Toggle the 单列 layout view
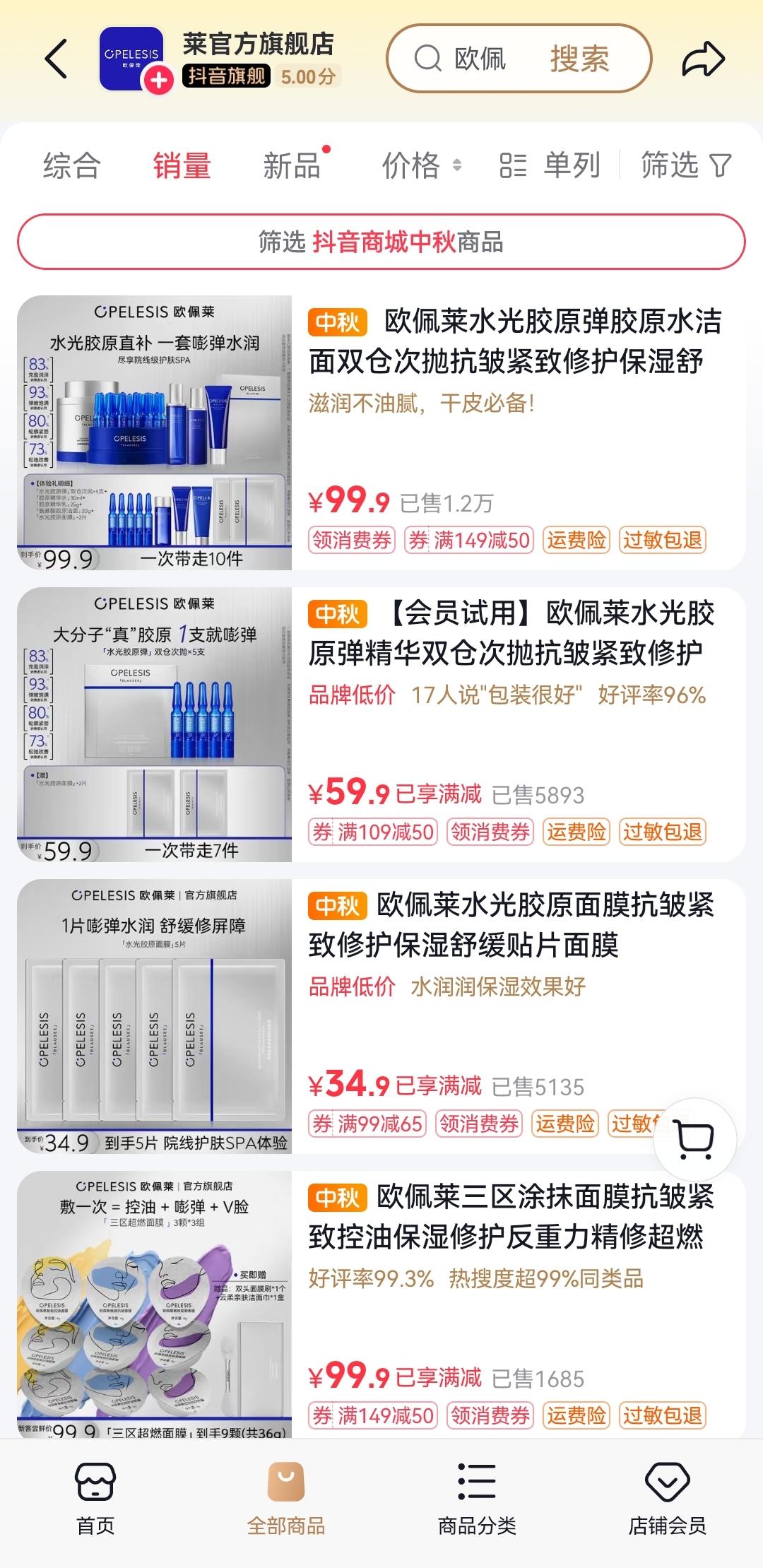The width and height of the screenshot is (763, 1568). [551, 166]
